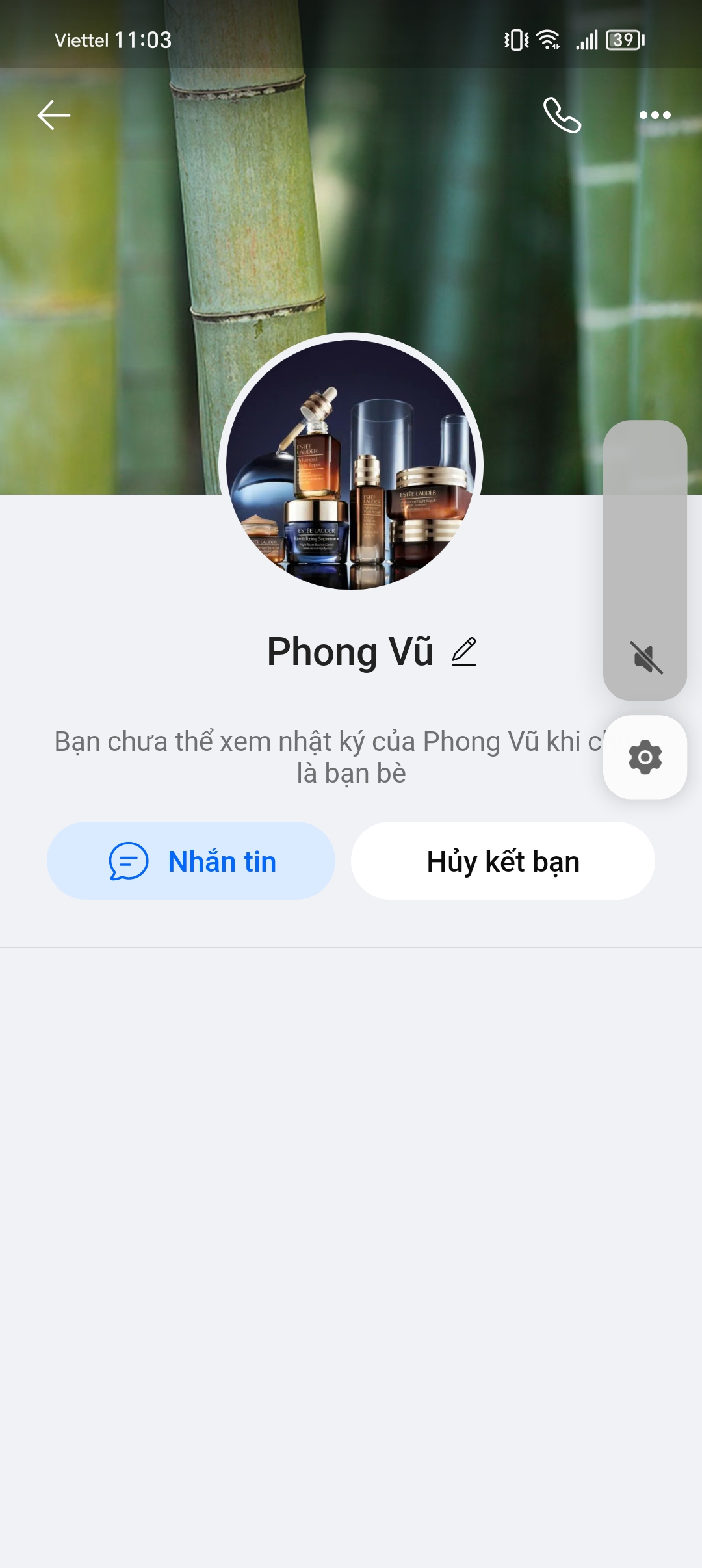This screenshot has width=702, height=1568.
Task: Go back using the arrow icon
Action: (54, 116)
